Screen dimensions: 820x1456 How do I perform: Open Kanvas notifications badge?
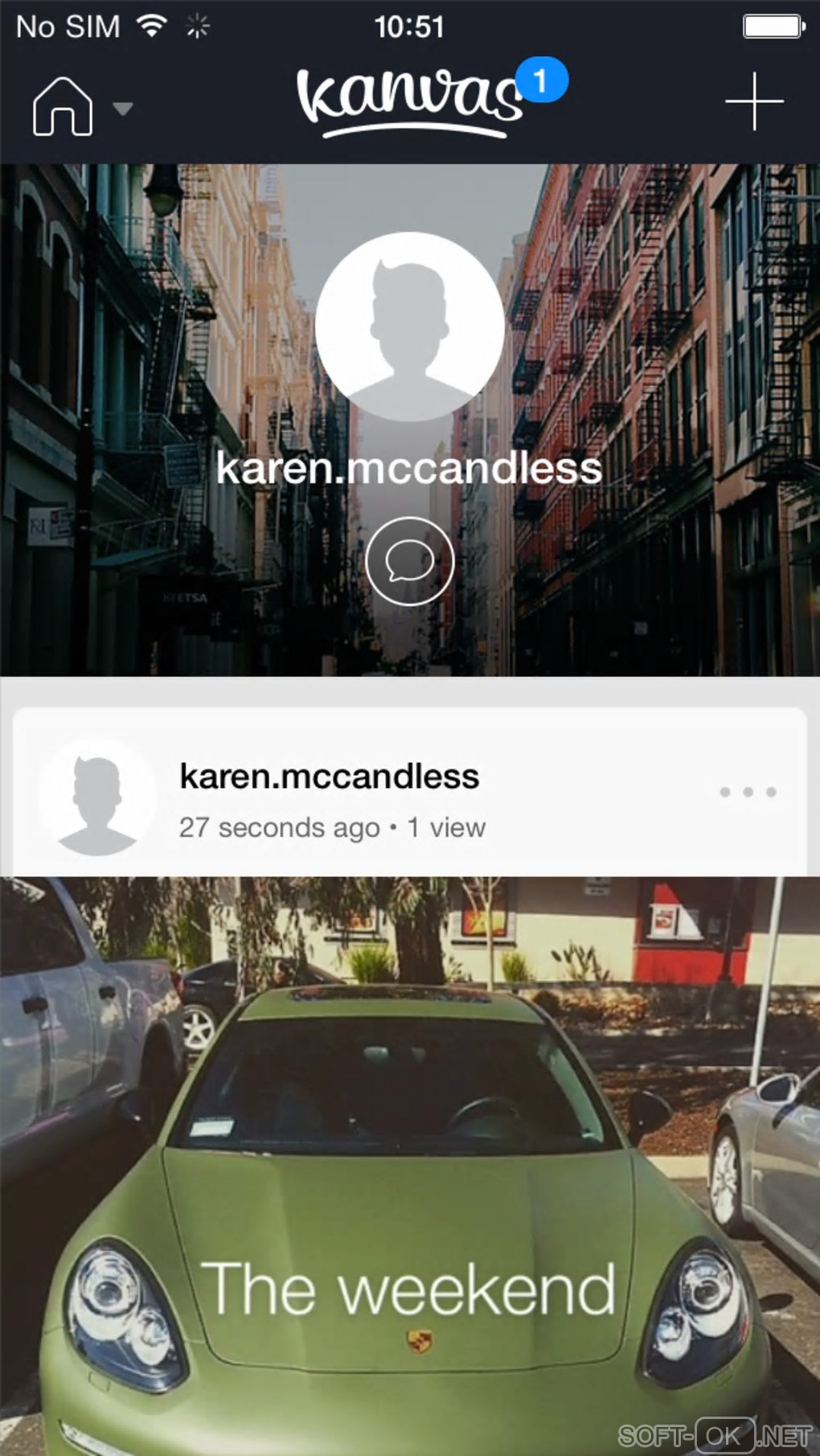pyautogui.click(x=541, y=80)
